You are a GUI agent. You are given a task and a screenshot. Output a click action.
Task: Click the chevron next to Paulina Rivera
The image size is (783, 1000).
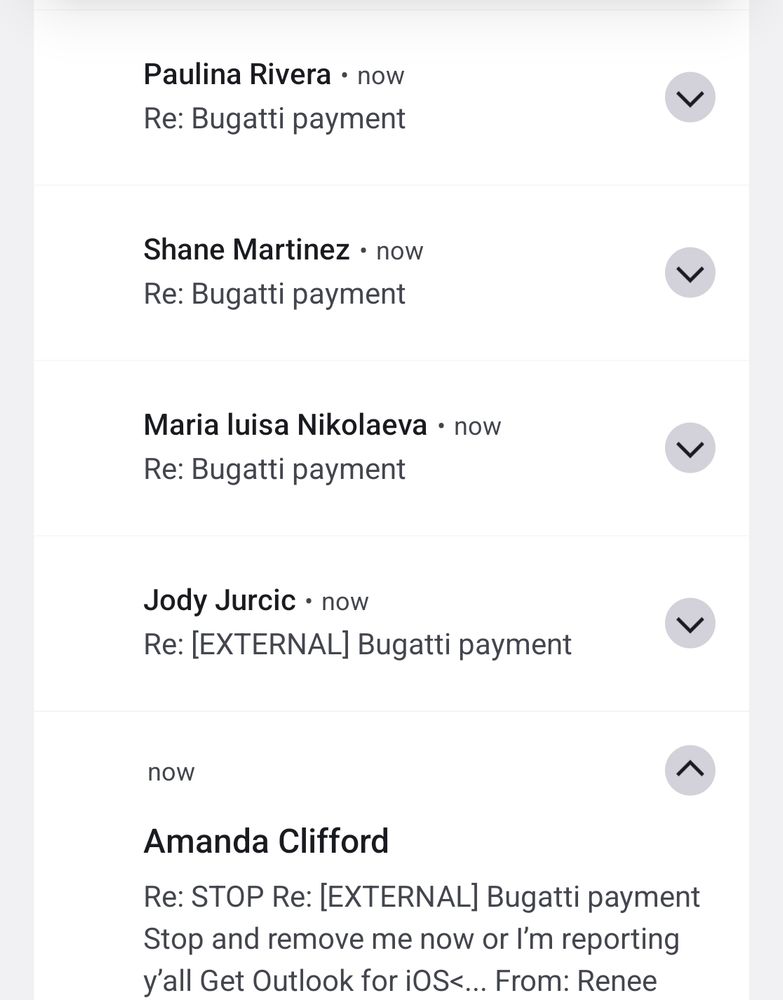tap(689, 97)
